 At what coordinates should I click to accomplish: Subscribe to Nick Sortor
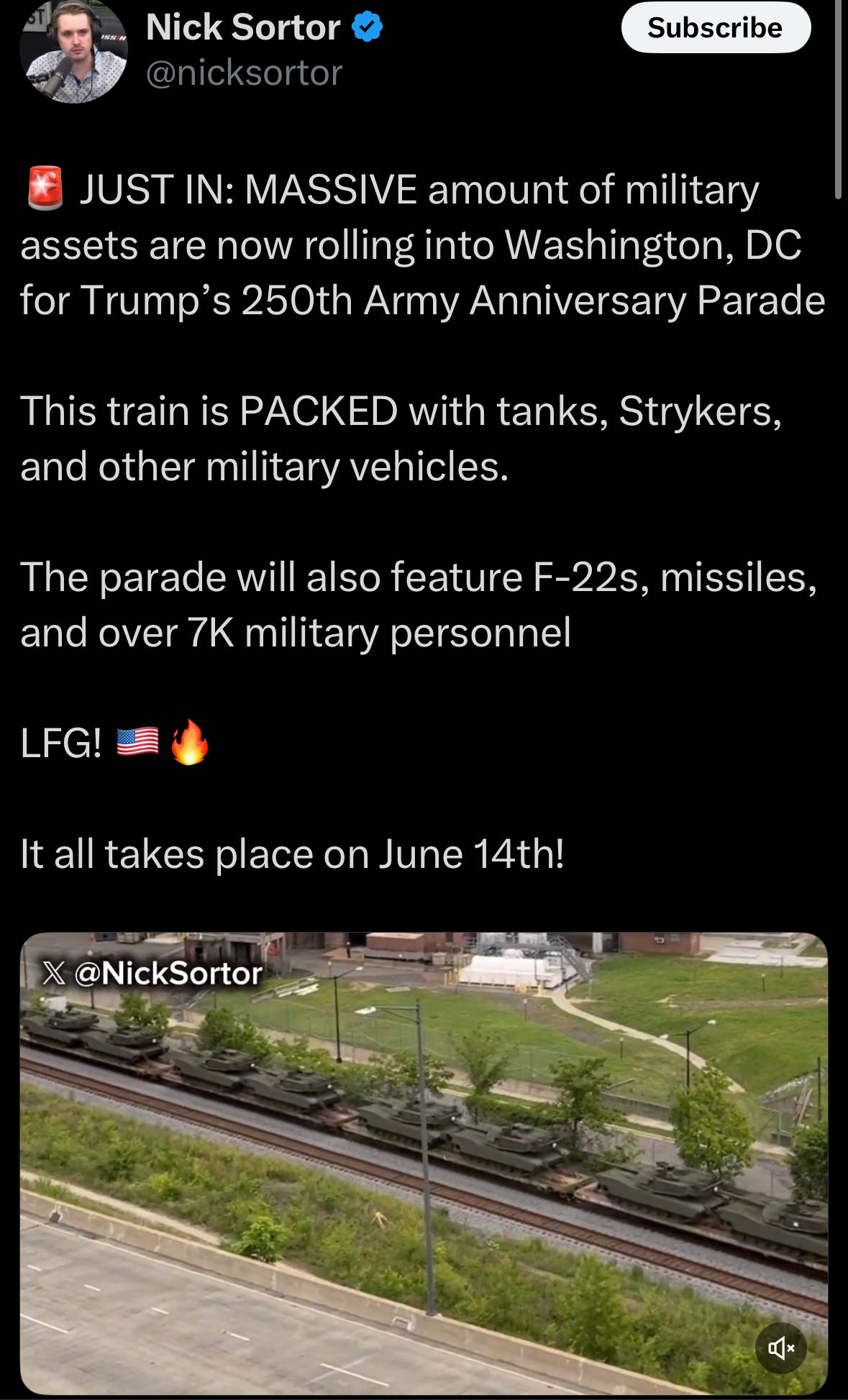click(715, 28)
